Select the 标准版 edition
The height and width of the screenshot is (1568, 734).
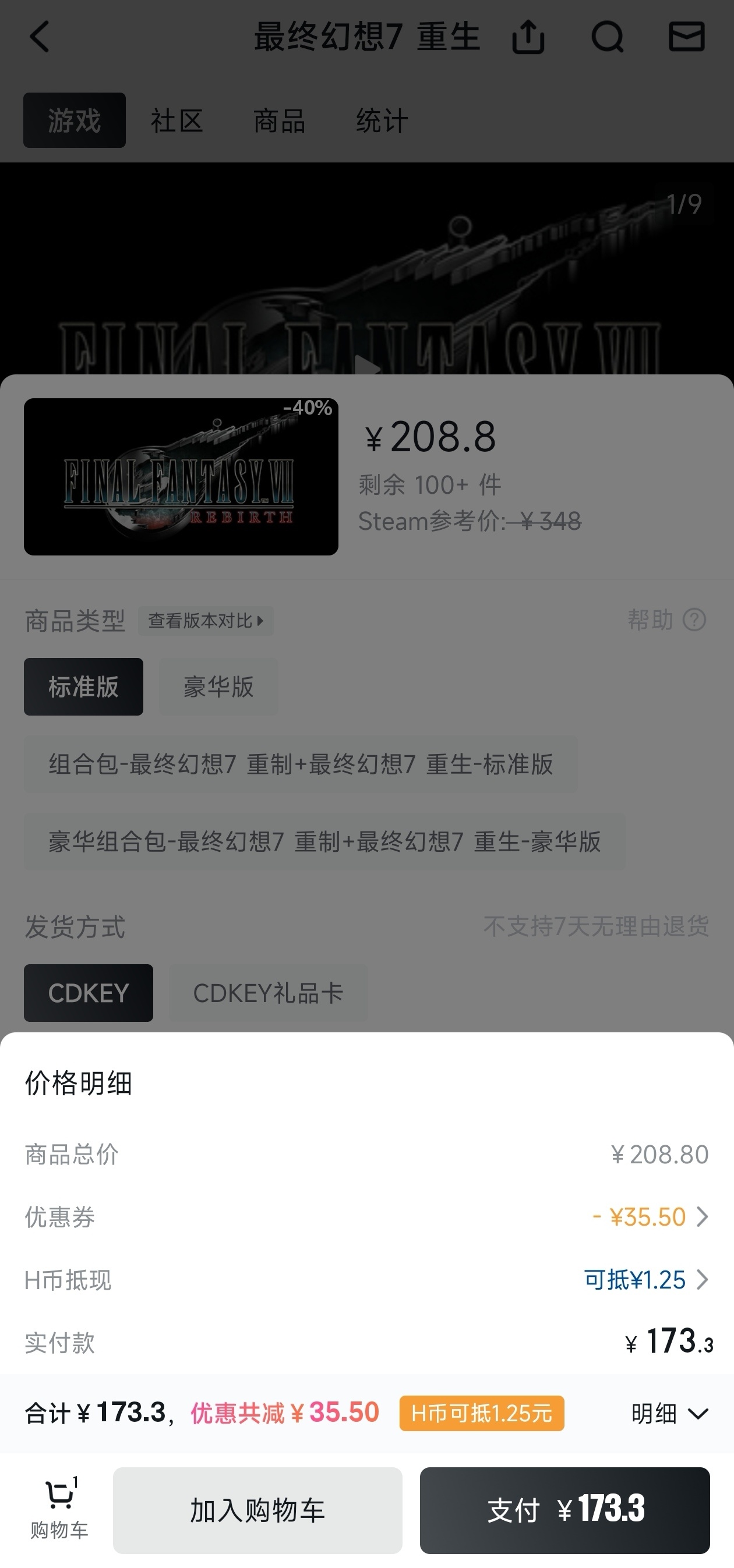83,686
